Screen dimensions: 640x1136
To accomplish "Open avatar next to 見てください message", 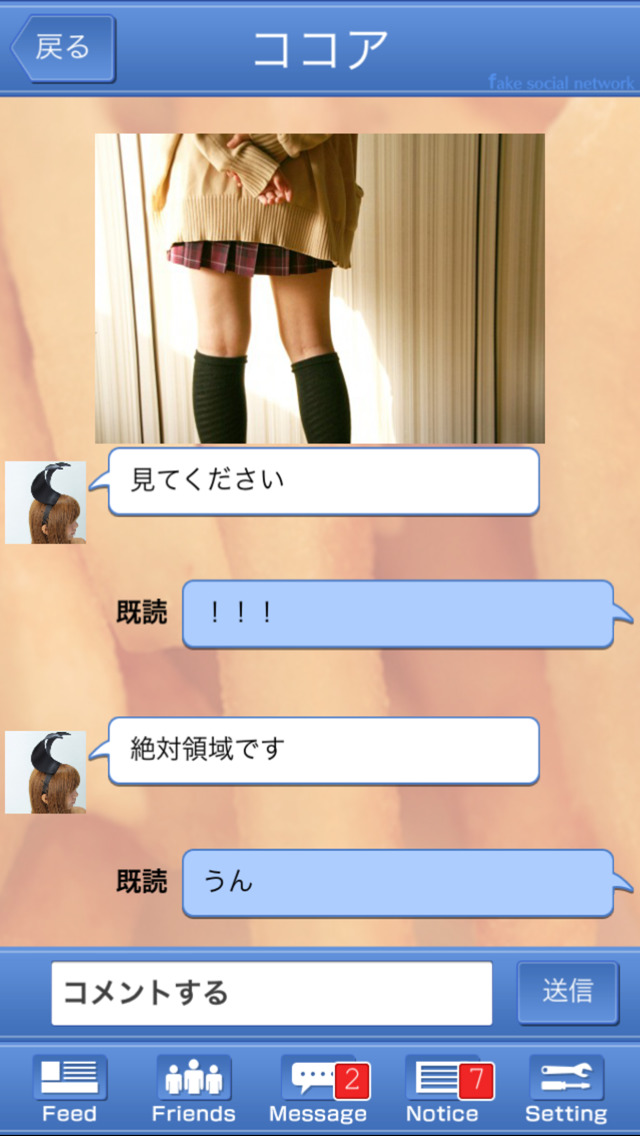I will coord(46,502).
